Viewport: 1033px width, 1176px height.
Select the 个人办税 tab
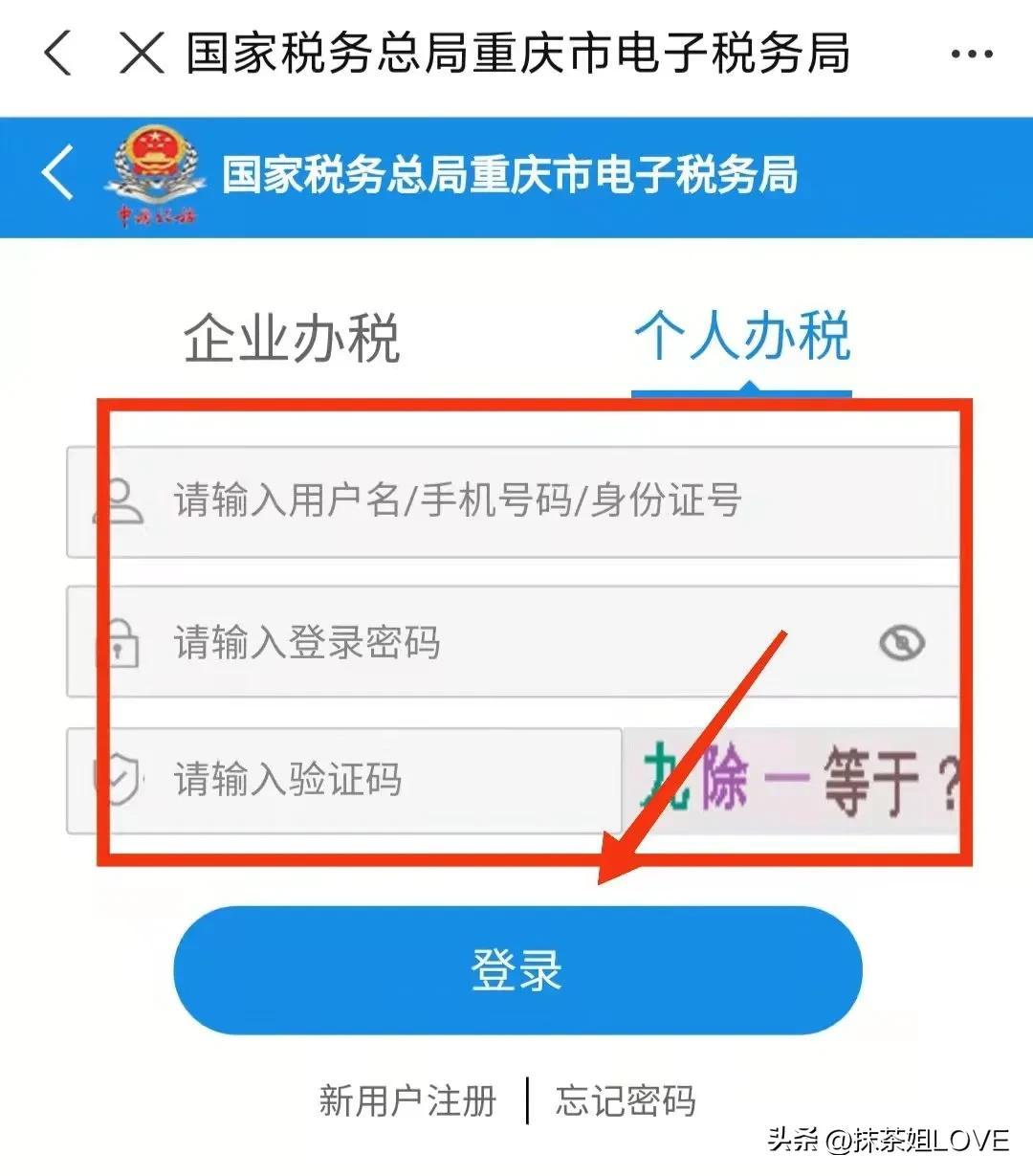pos(742,338)
